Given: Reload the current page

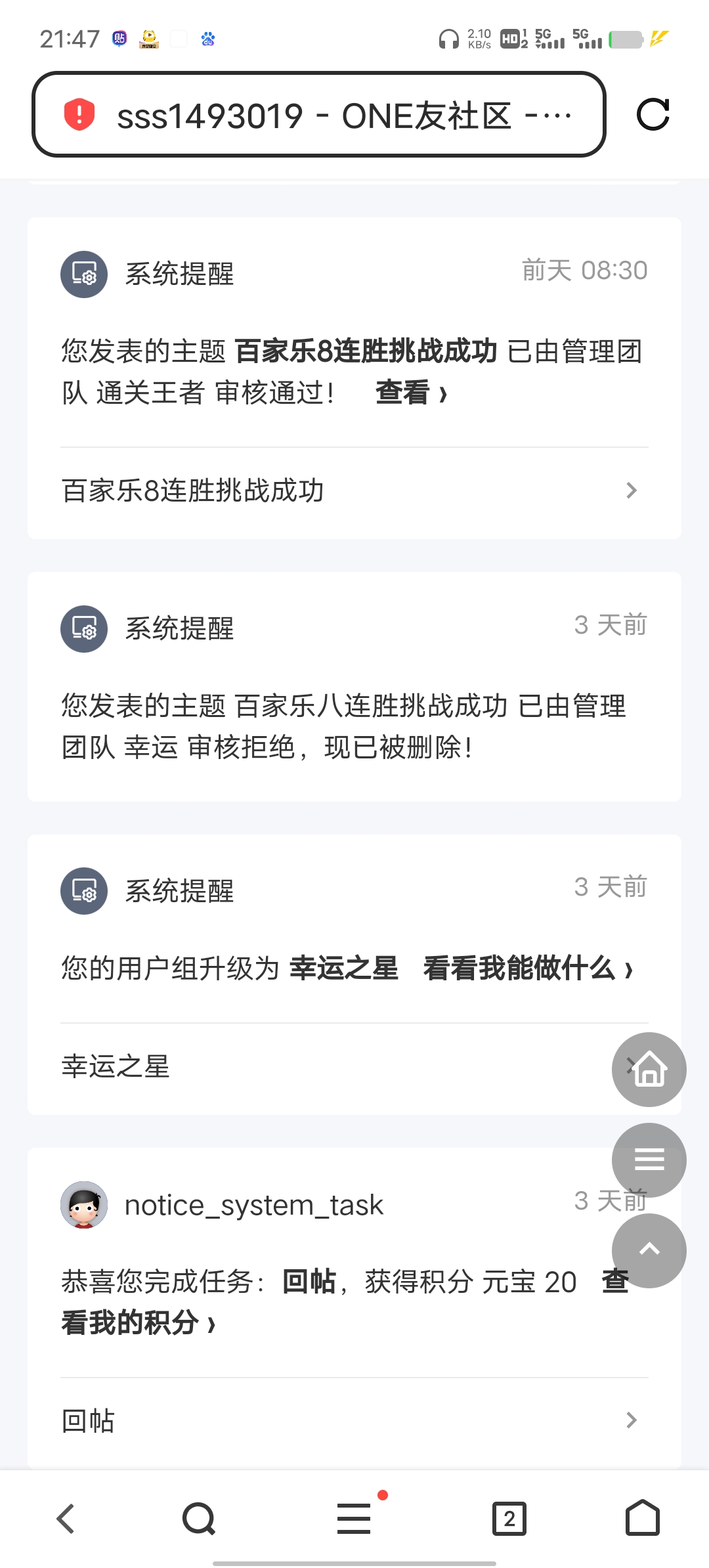Looking at the screenshot, I should (655, 114).
